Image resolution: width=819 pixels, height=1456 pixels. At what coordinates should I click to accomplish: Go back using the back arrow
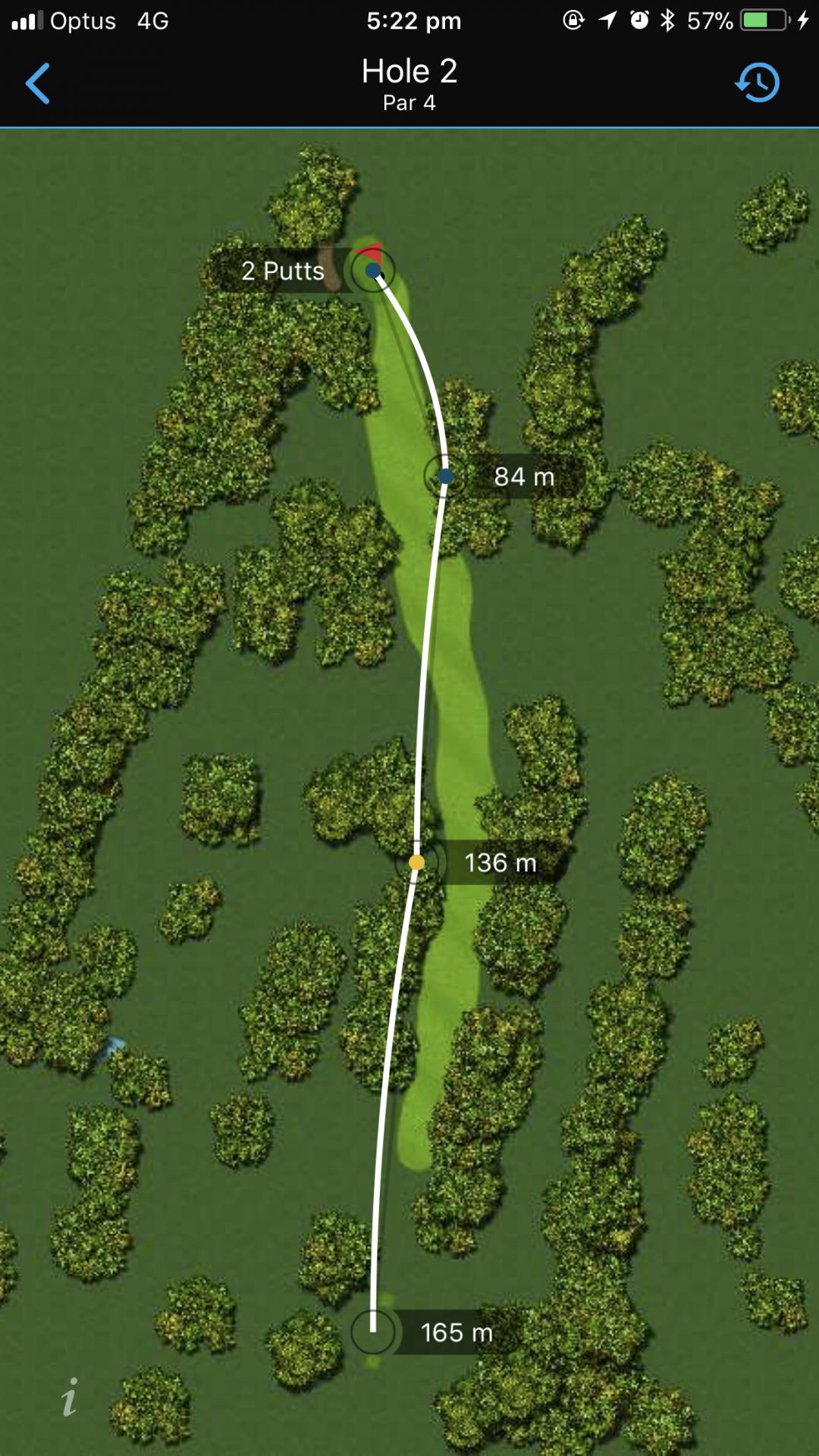click(x=38, y=83)
